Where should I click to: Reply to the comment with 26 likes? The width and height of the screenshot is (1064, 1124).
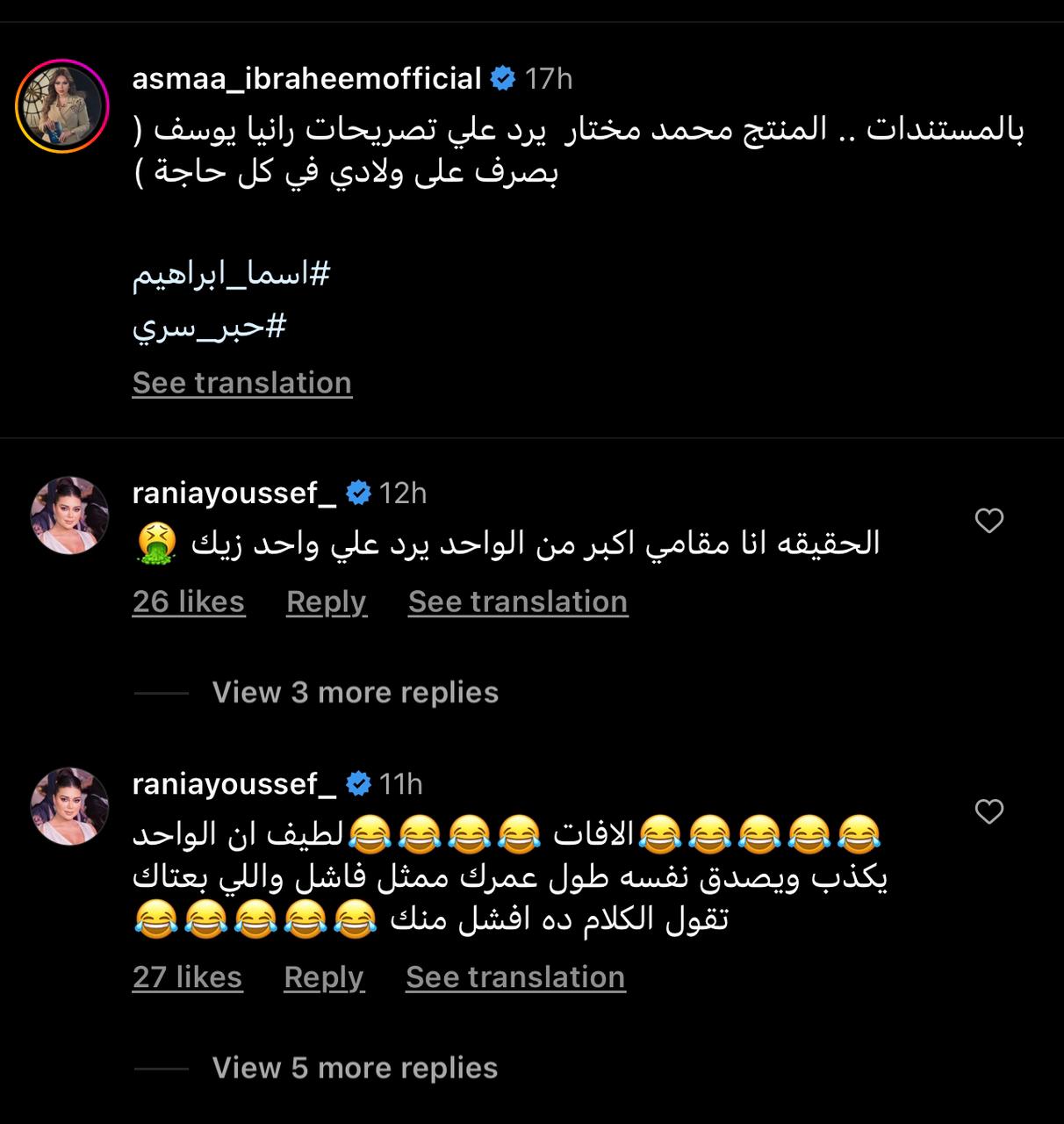pos(326,602)
